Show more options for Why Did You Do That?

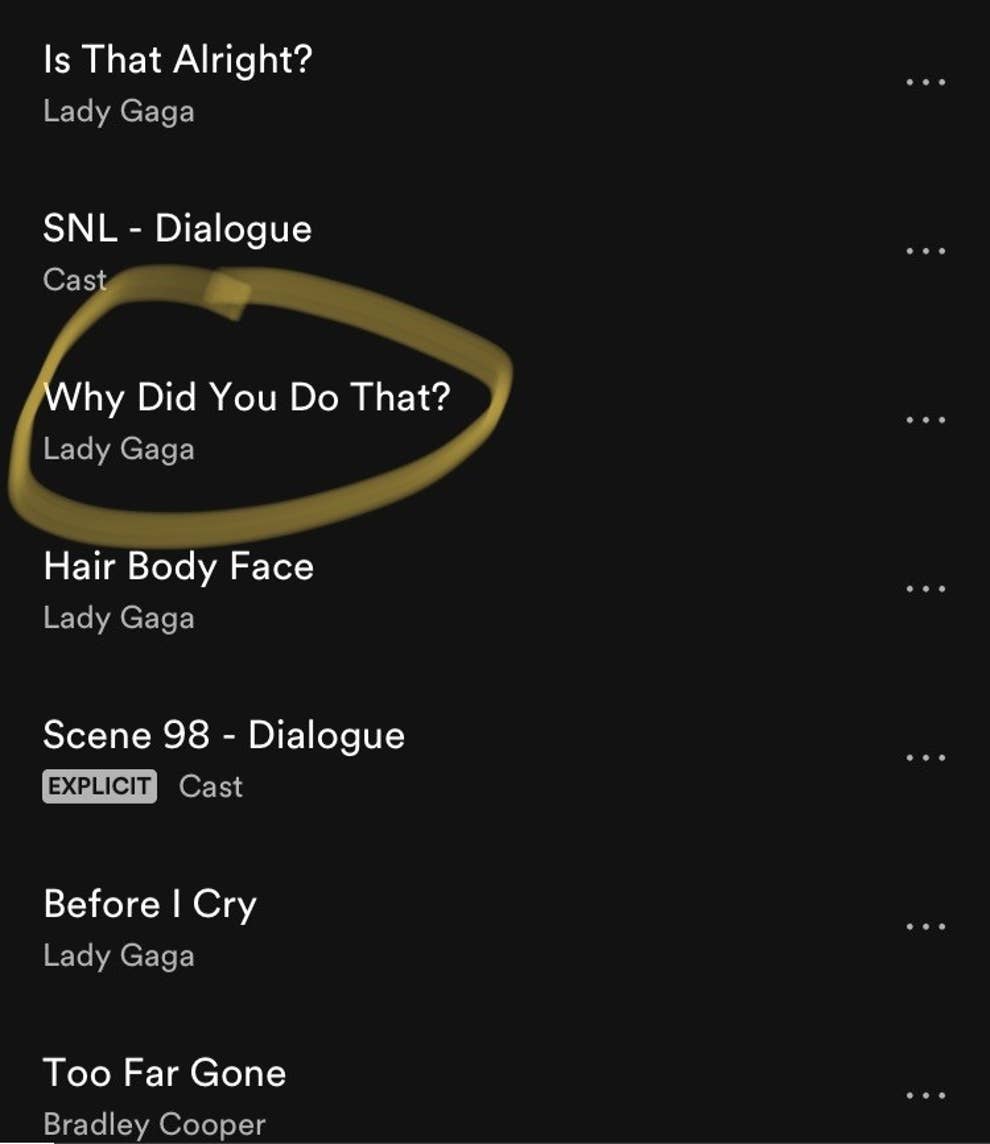pyautogui.click(x=925, y=420)
